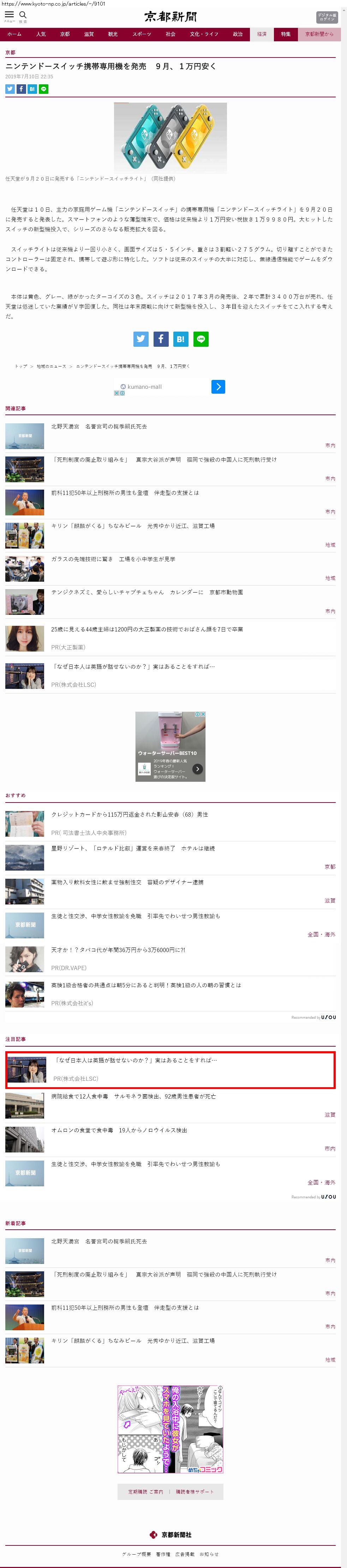347x1568 pixels.
Task: Open 病院給食で12人食中毒 article
Action: [133, 1096]
